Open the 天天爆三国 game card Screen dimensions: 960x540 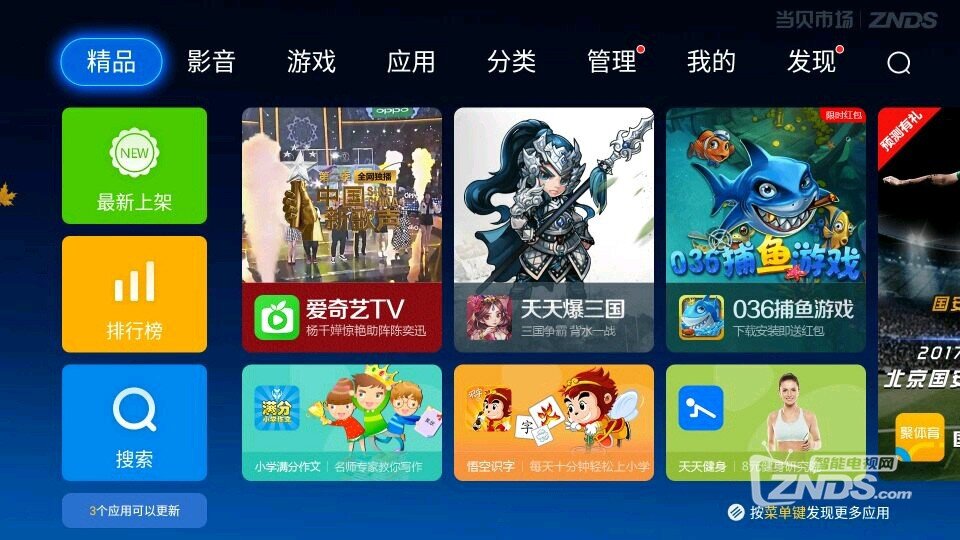[x=553, y=230]
